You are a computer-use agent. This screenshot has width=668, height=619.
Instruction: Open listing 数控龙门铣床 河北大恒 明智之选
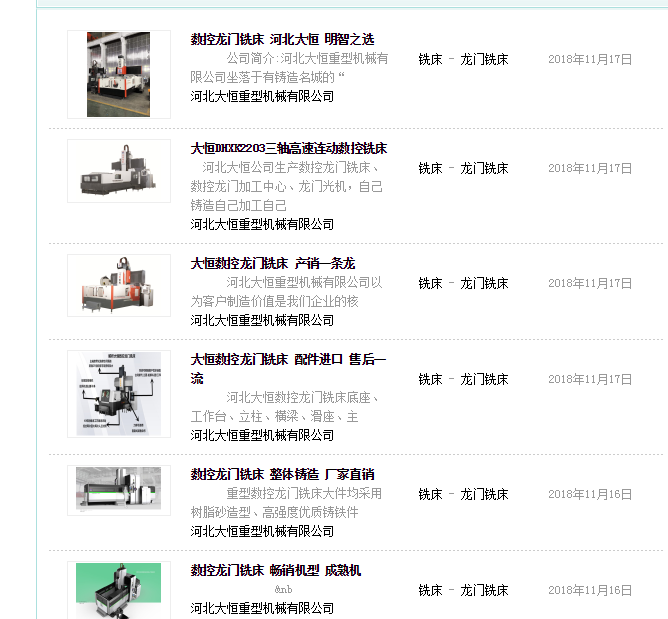282,39
